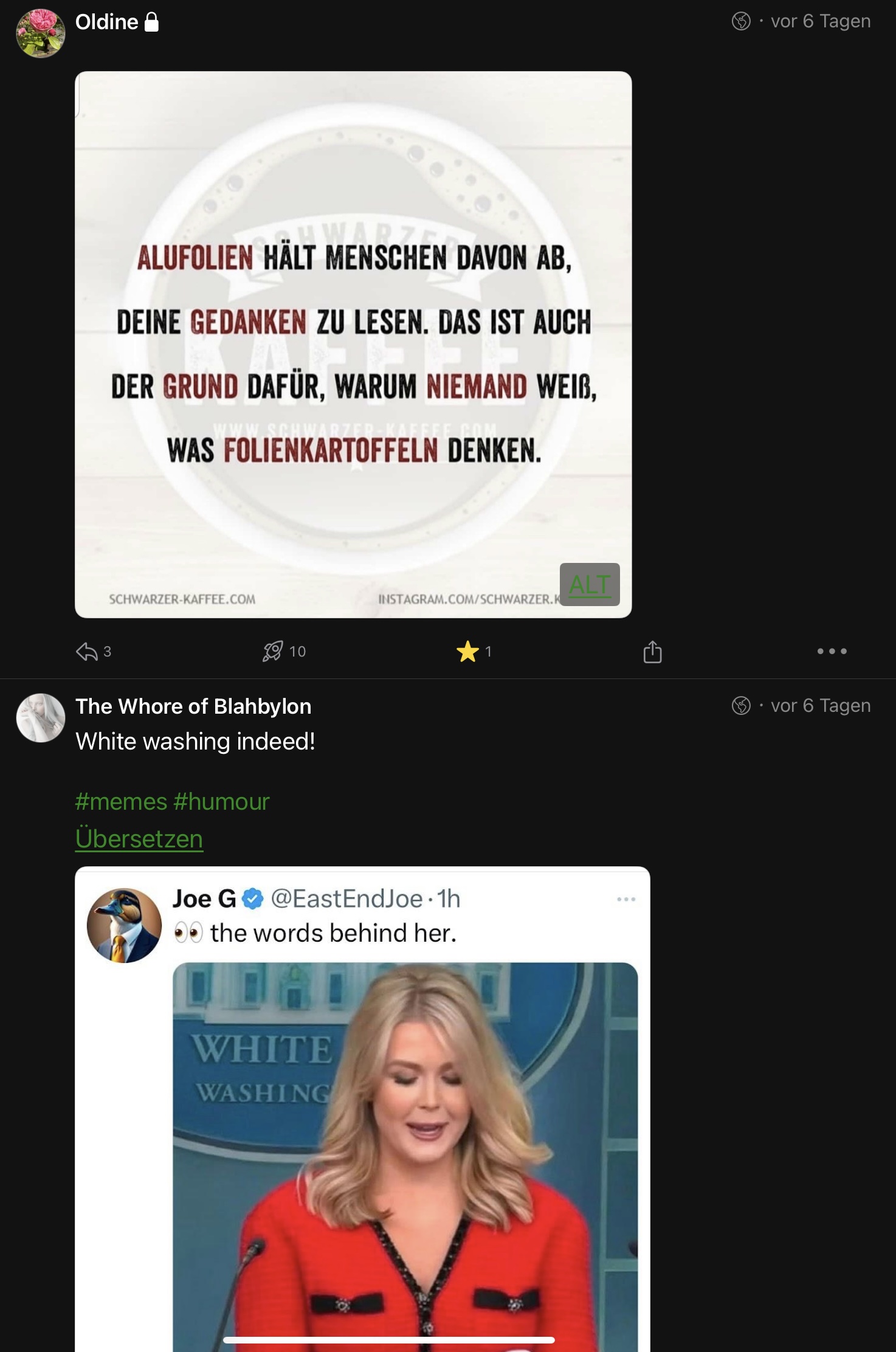Toggle the star favorite on Oldine's post
Screen dimensions: 896x1352
coord(467,651)
